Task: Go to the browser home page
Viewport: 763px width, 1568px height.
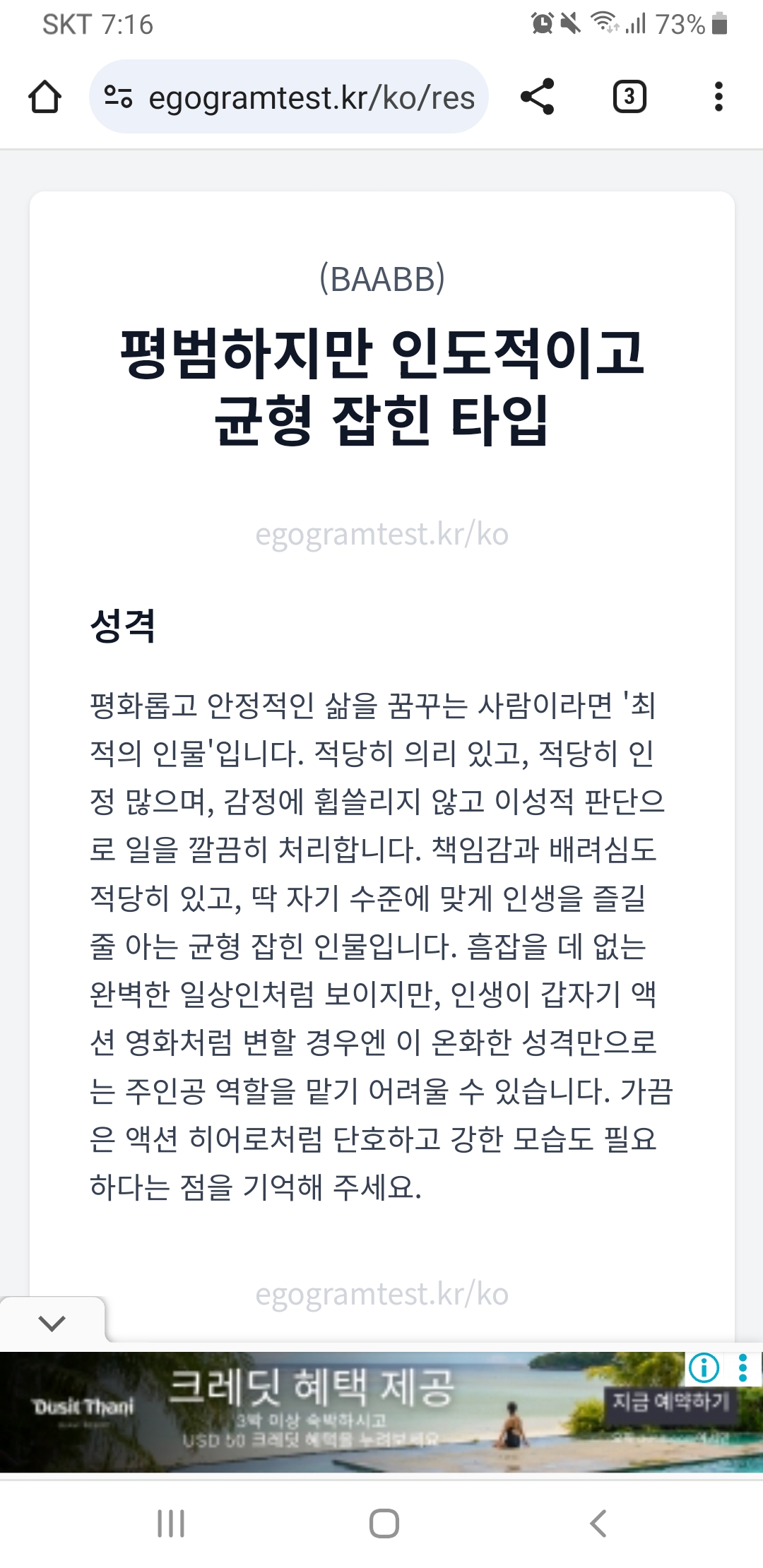Action: click(45, 97)
